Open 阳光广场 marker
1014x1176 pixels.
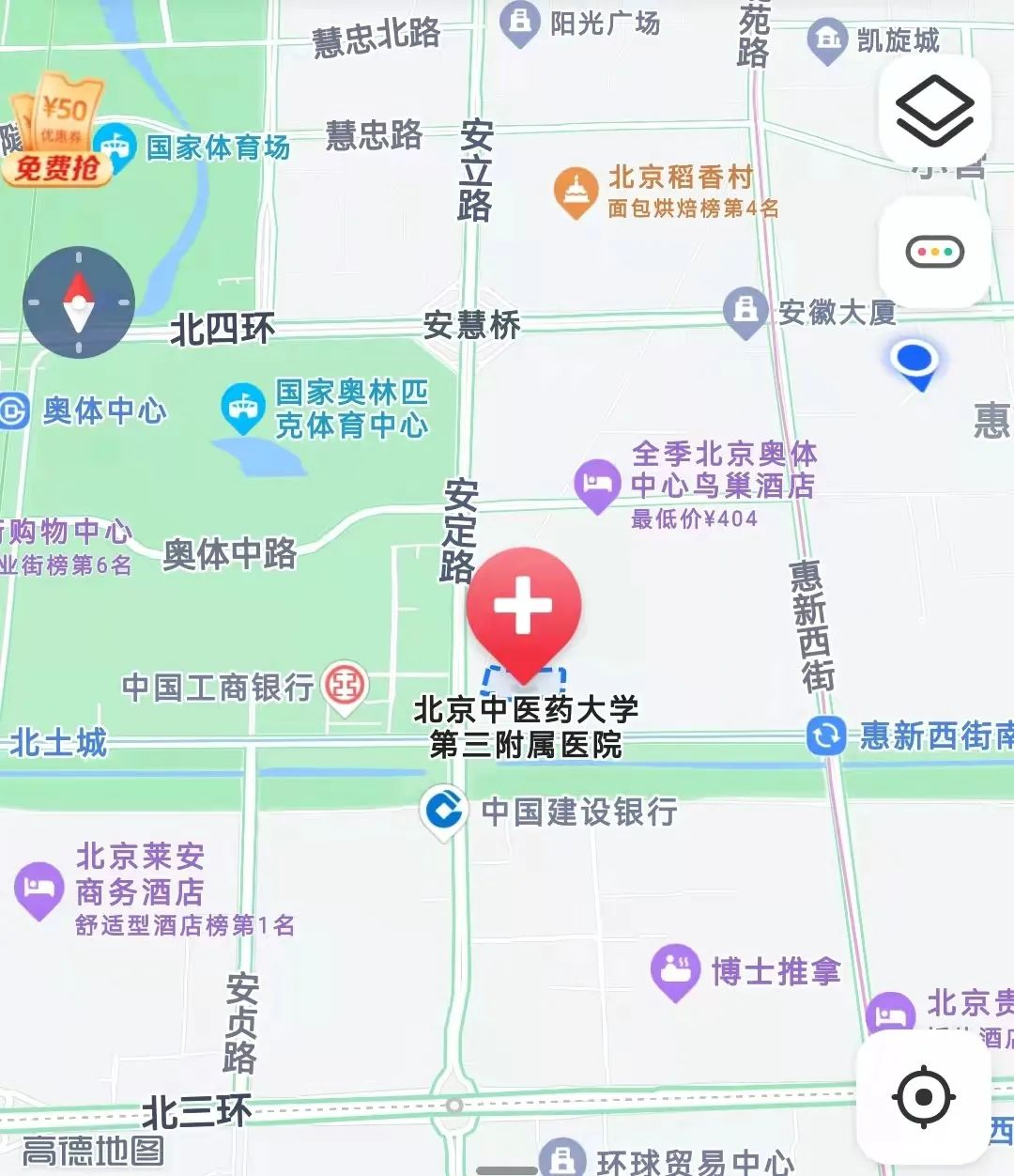coord(519,23)
